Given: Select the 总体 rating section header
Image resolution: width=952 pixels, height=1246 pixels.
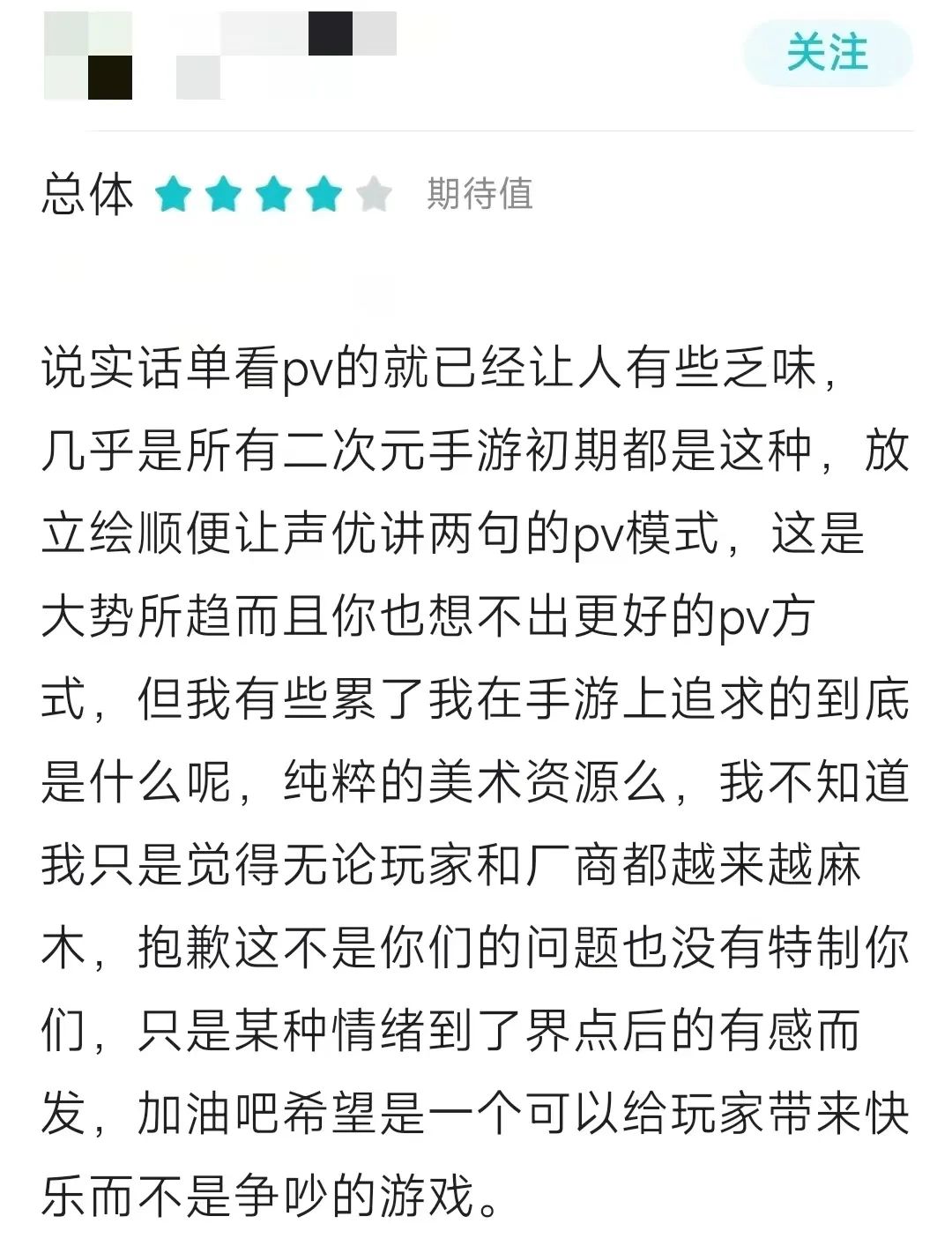Looking at the screenshot, I should coord(88,195).
